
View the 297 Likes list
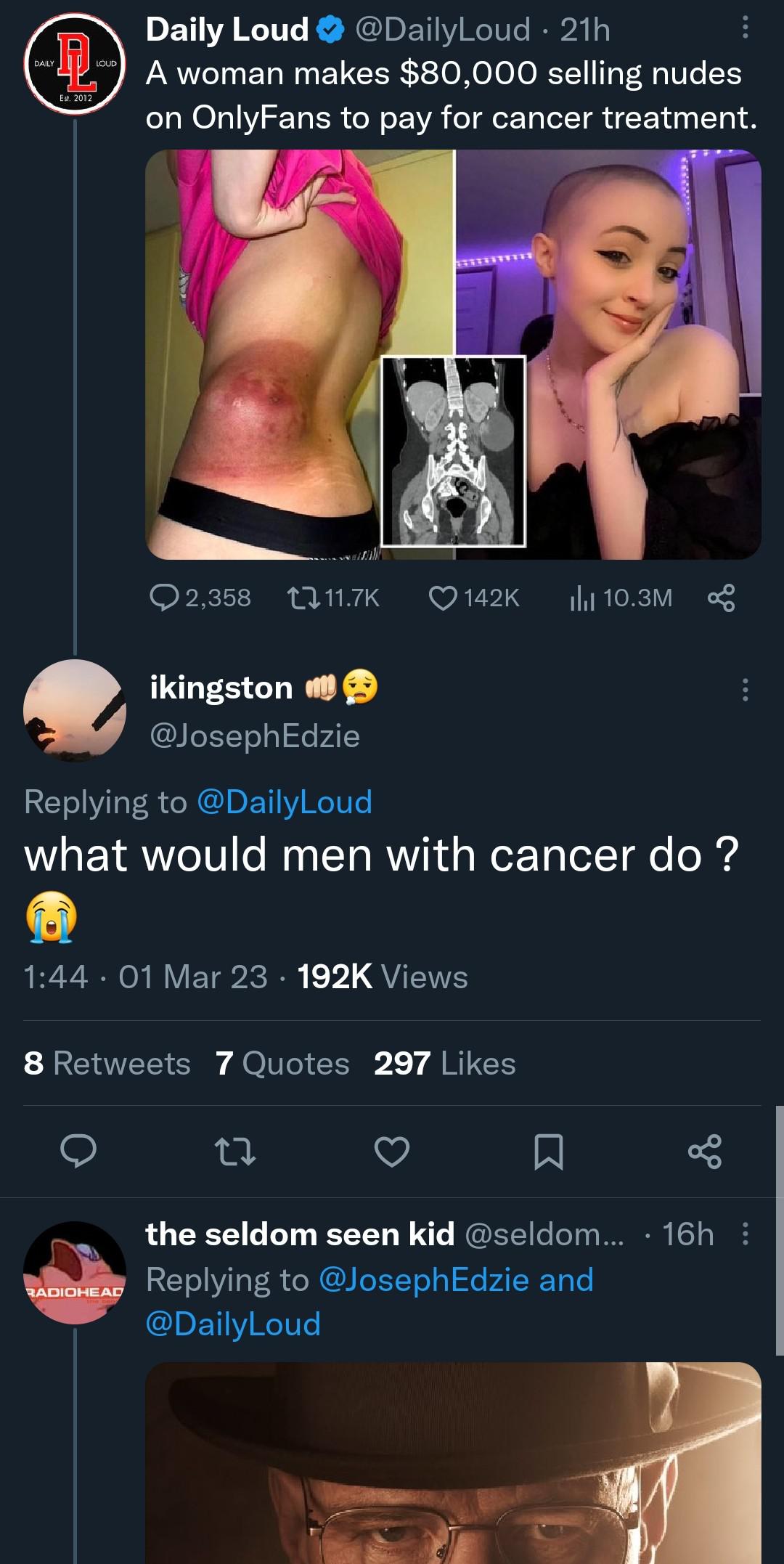(444, 1063)
